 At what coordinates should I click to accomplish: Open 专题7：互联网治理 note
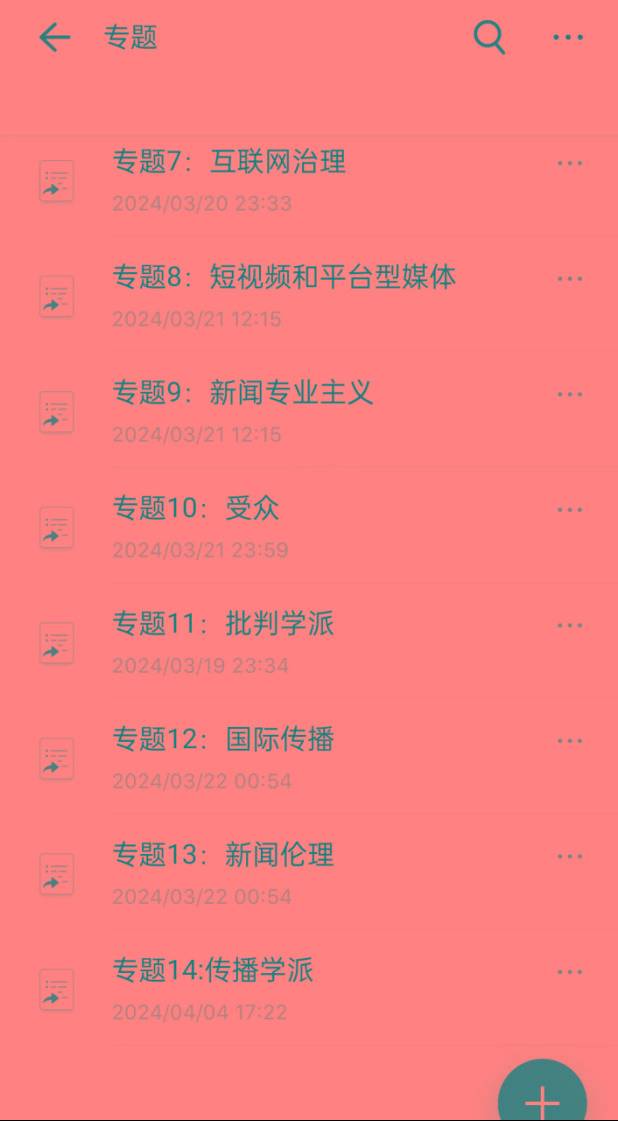(x=309, y=180)
